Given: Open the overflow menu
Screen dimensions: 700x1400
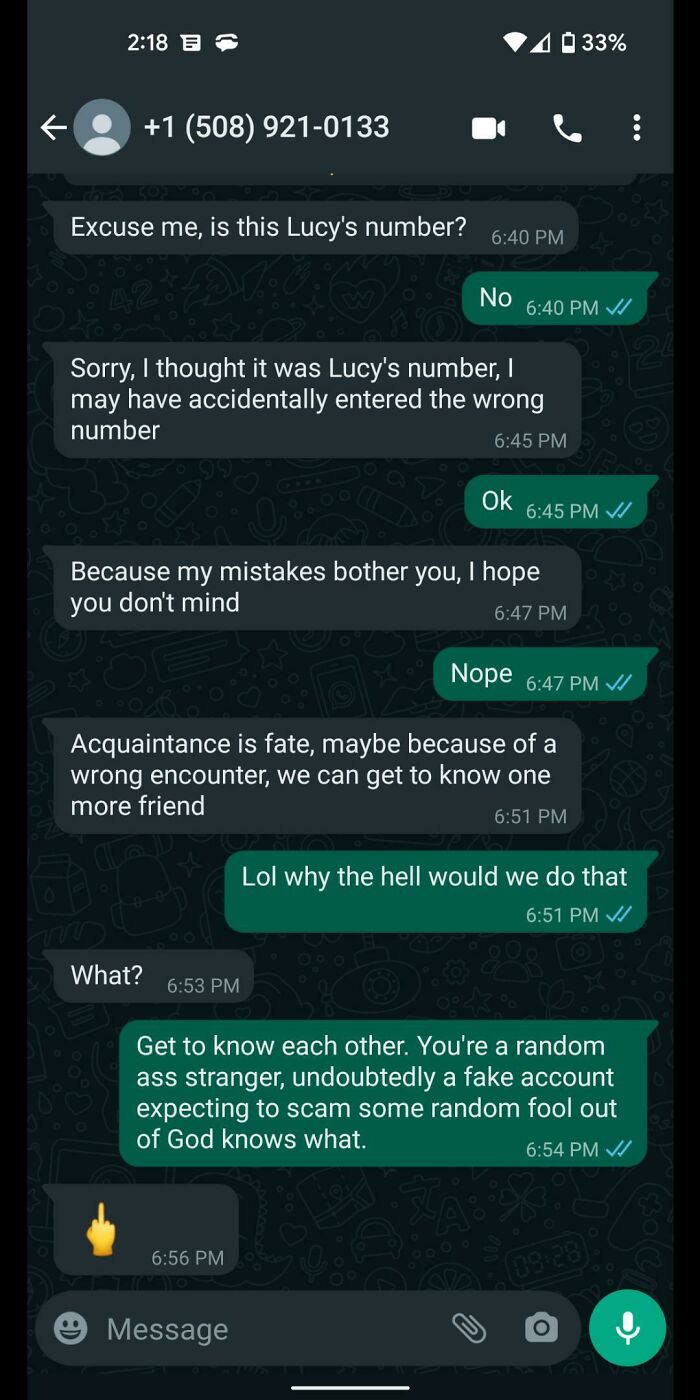Looking at the screenshot, I should coord(637,128).
